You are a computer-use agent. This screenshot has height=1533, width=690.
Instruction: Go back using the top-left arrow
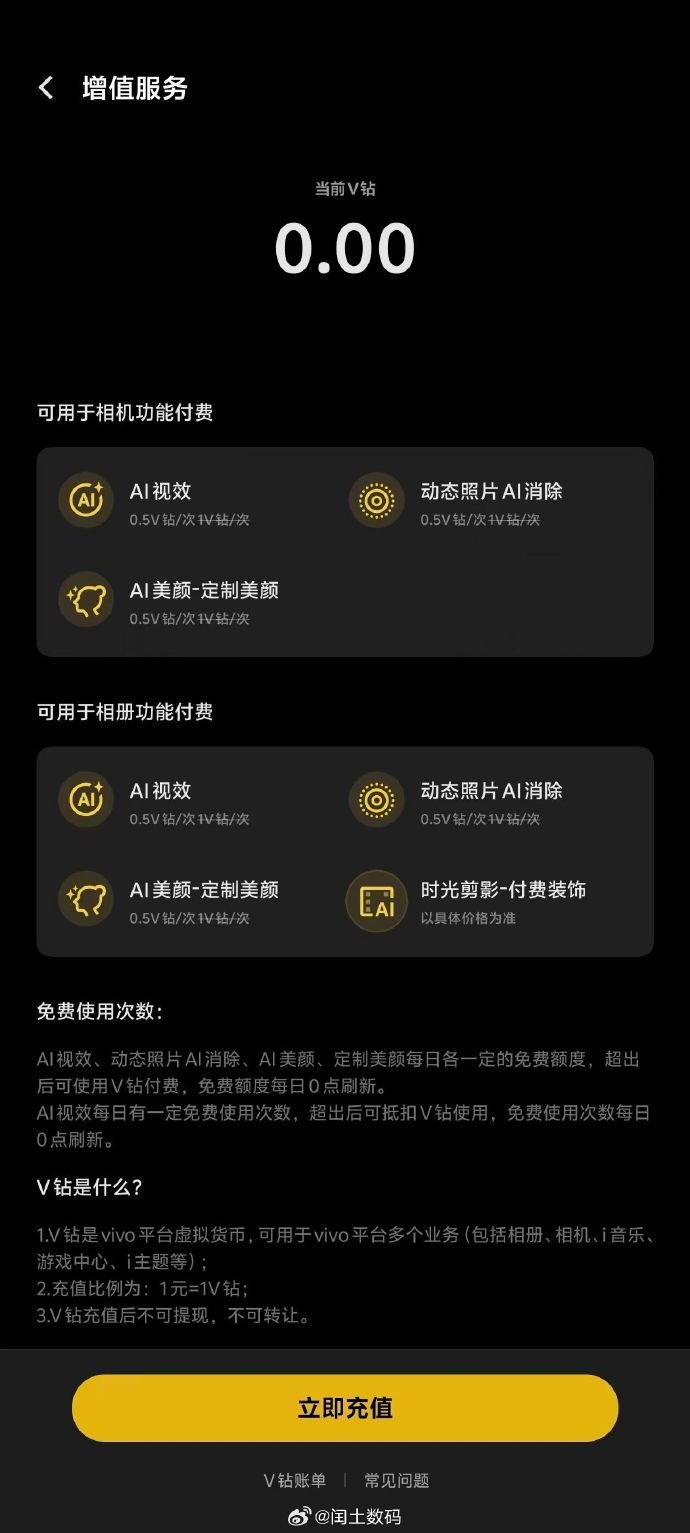pyautogui.click(x=46, y=88)
